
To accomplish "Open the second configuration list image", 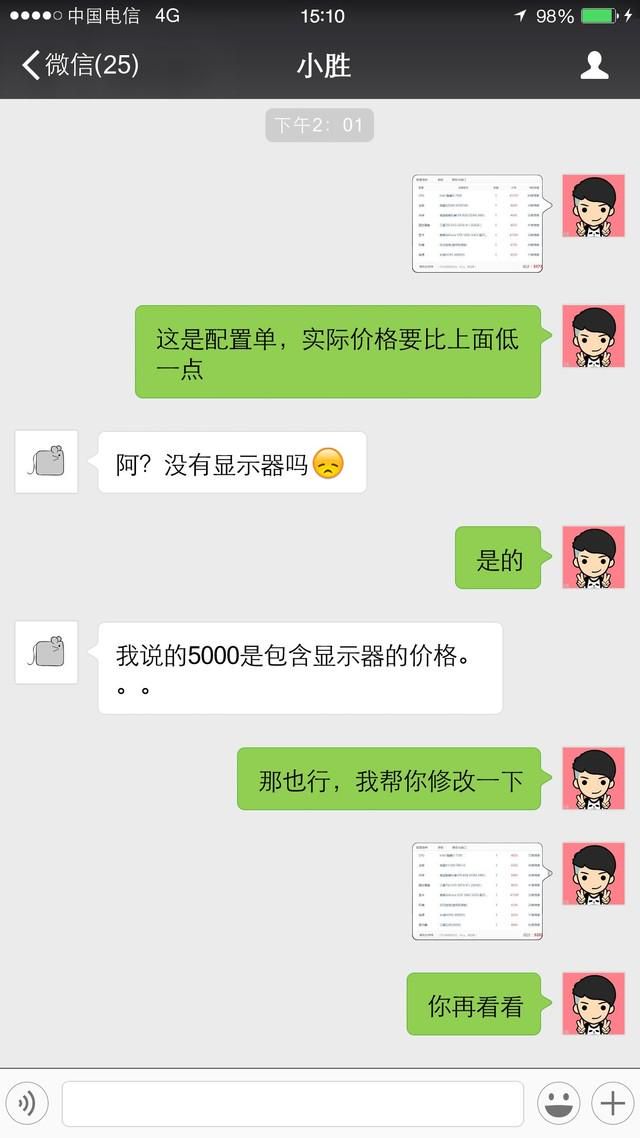I will click(x=477, y=890).
